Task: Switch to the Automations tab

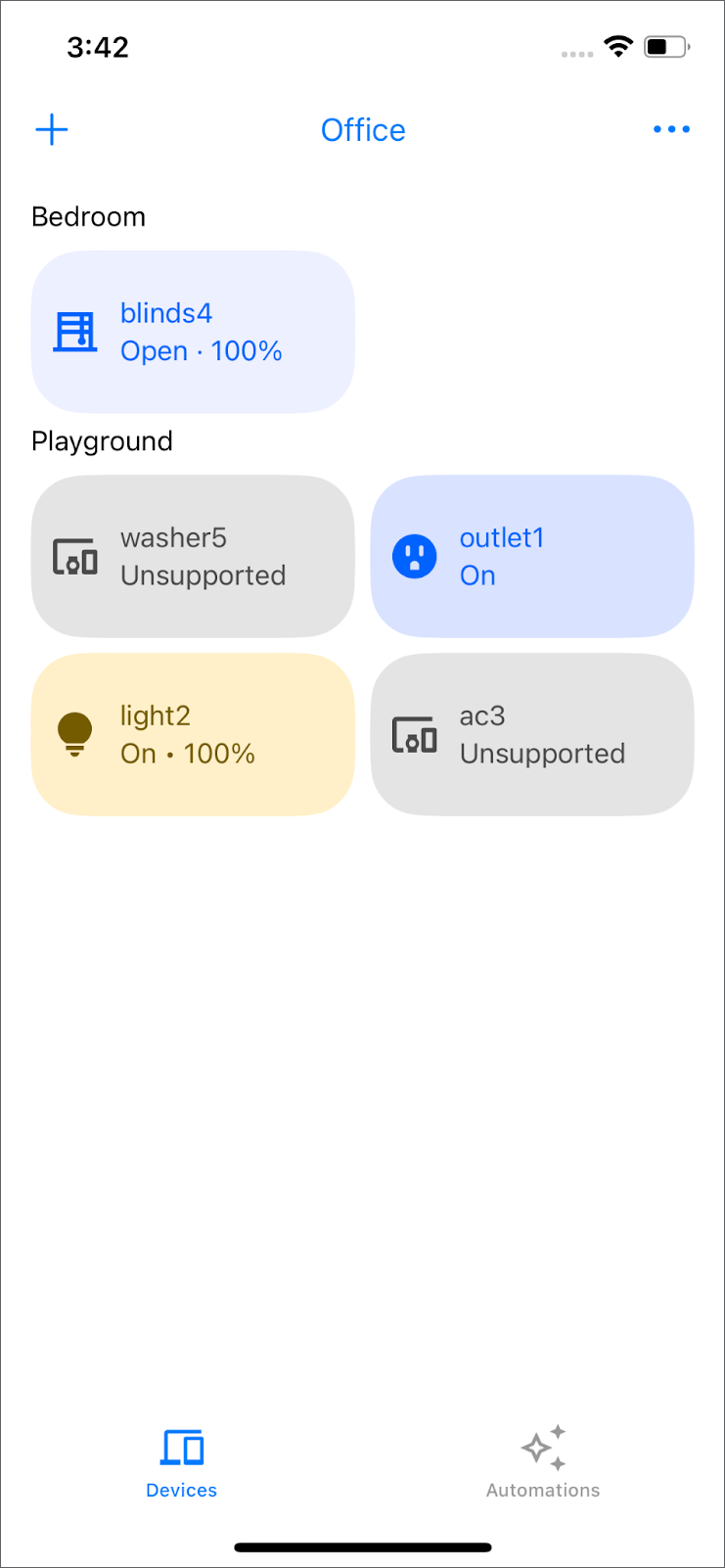Action: pyautogui.click(x=543, y=1462)
